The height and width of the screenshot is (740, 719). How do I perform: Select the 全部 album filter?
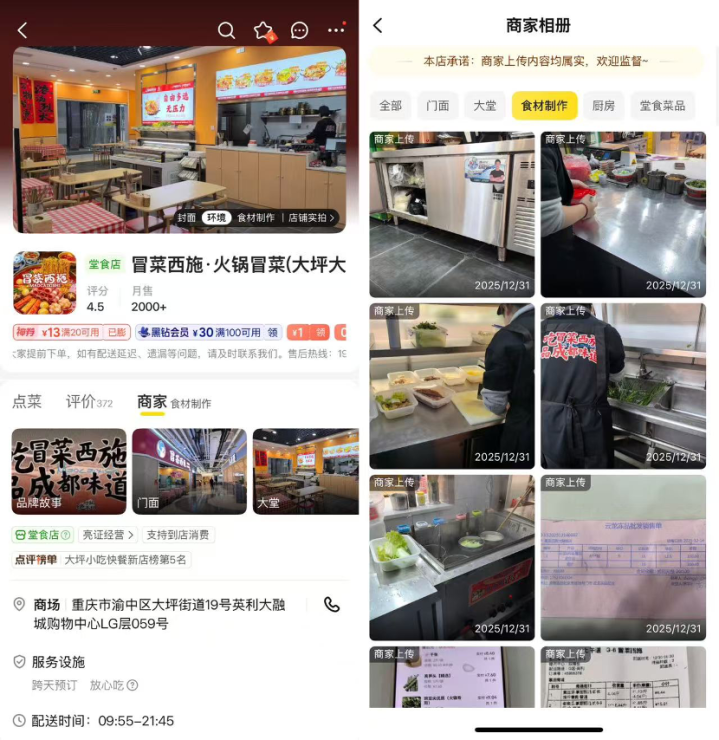390,106
